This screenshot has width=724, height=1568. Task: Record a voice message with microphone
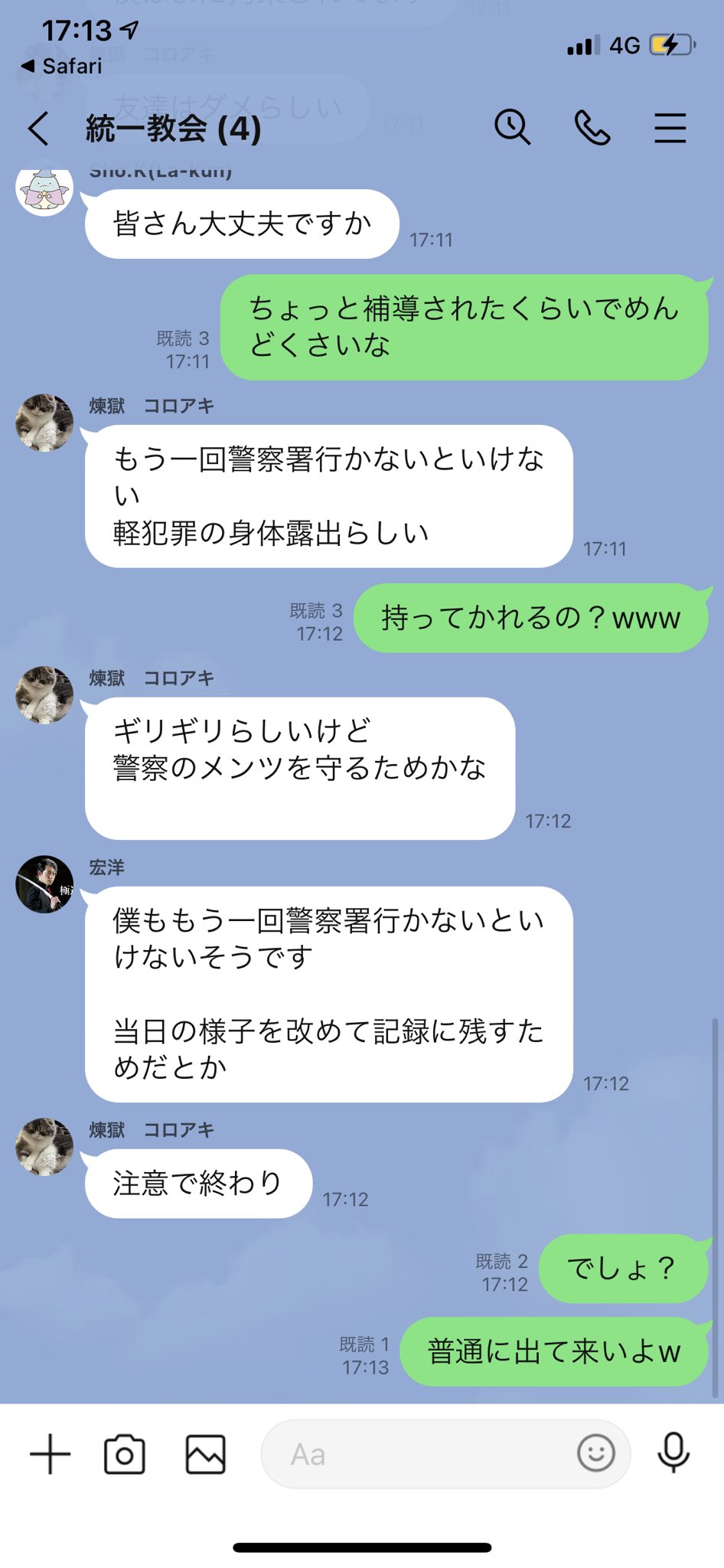(x=673, y=1452)
